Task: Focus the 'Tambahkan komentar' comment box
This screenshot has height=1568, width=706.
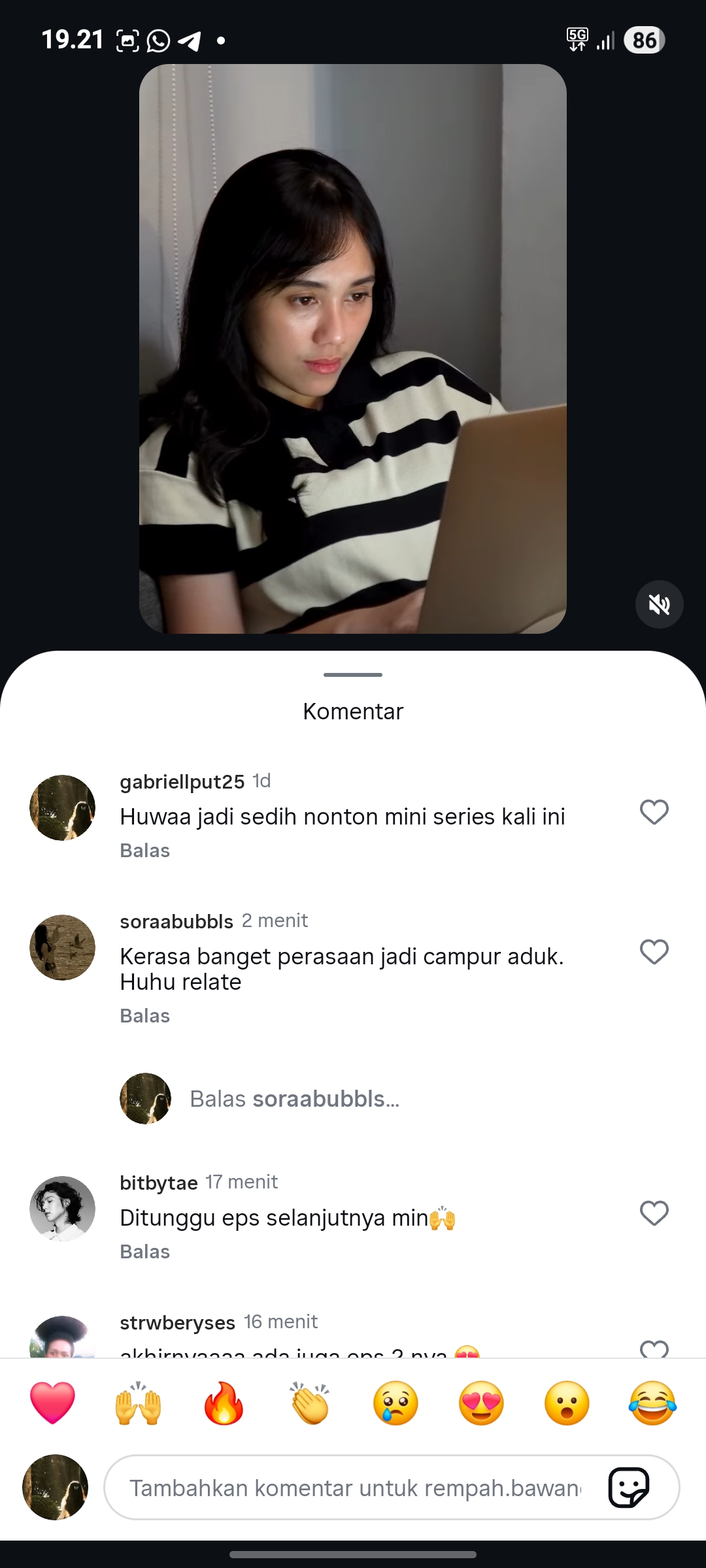Action: [353, 1488]
